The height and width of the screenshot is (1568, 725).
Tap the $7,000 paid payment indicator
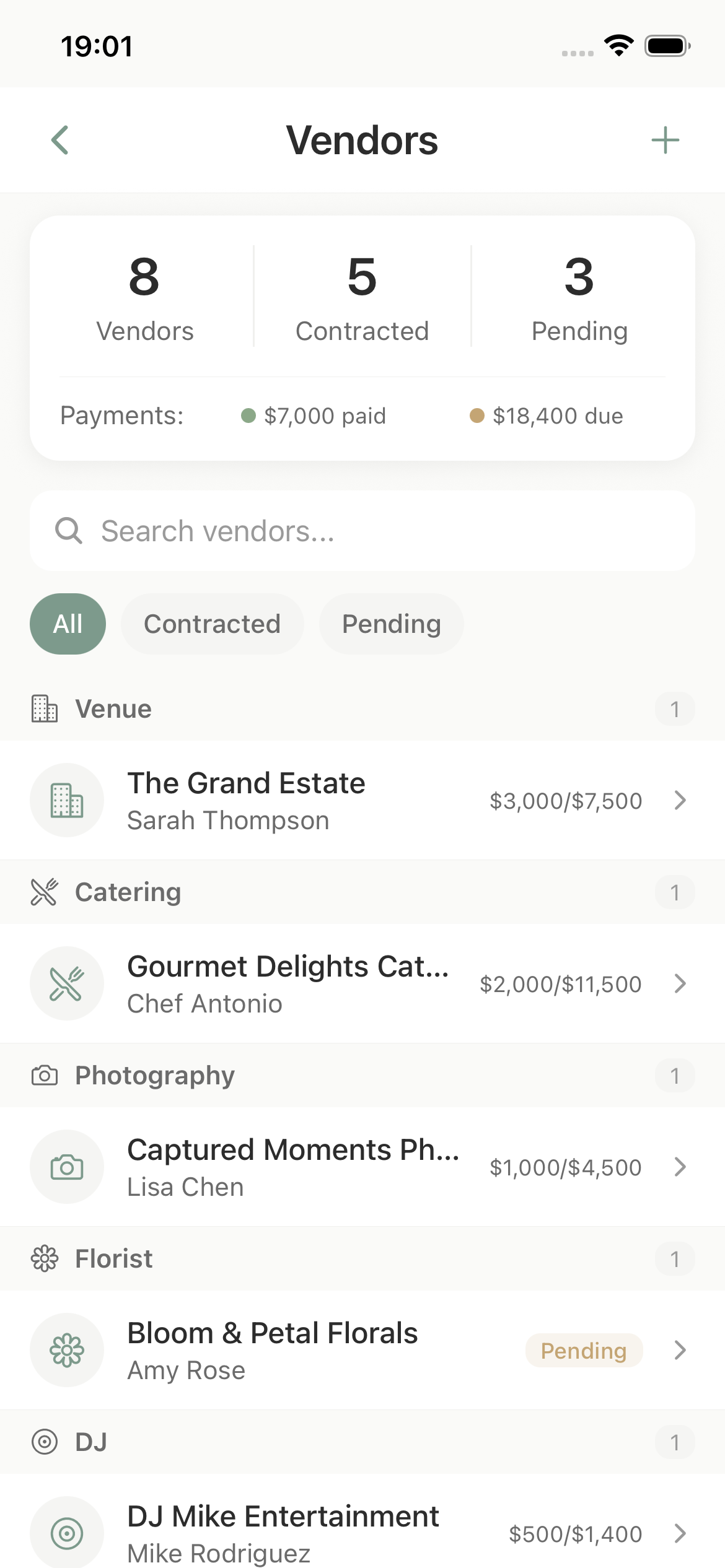[x=315, y=416]
